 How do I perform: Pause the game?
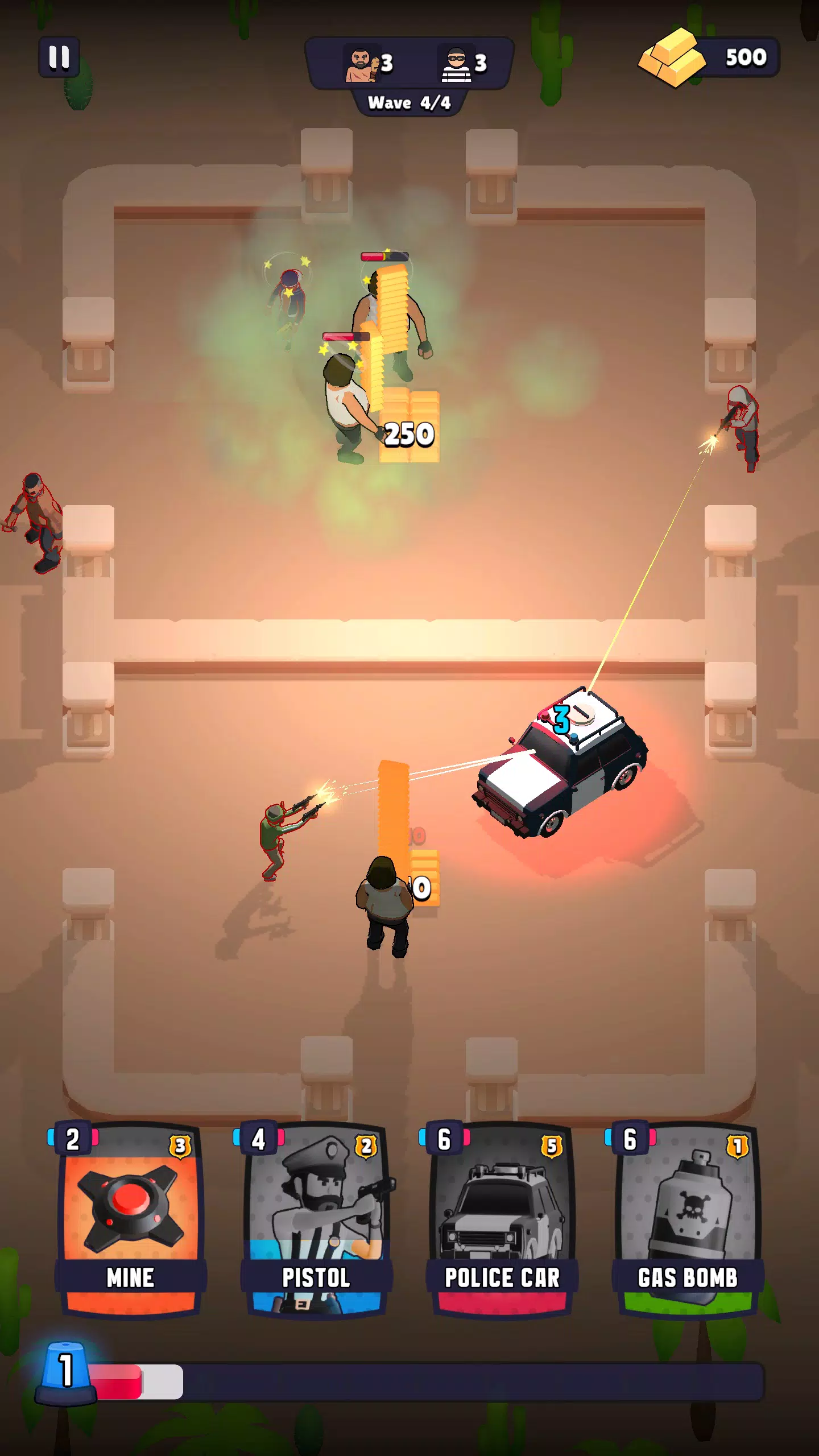point(59,57)
